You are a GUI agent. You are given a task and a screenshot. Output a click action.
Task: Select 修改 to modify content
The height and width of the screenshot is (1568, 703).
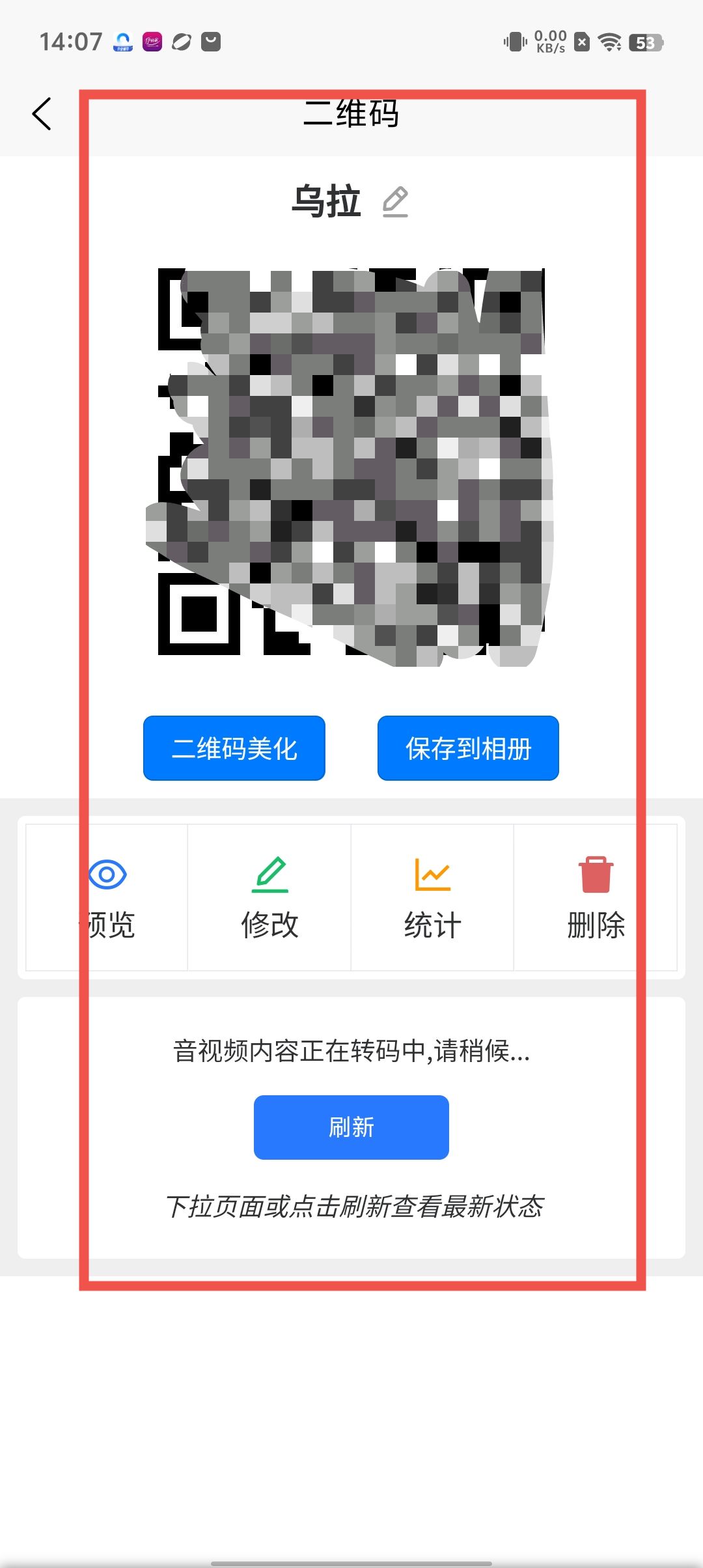(x=269, y=897)
